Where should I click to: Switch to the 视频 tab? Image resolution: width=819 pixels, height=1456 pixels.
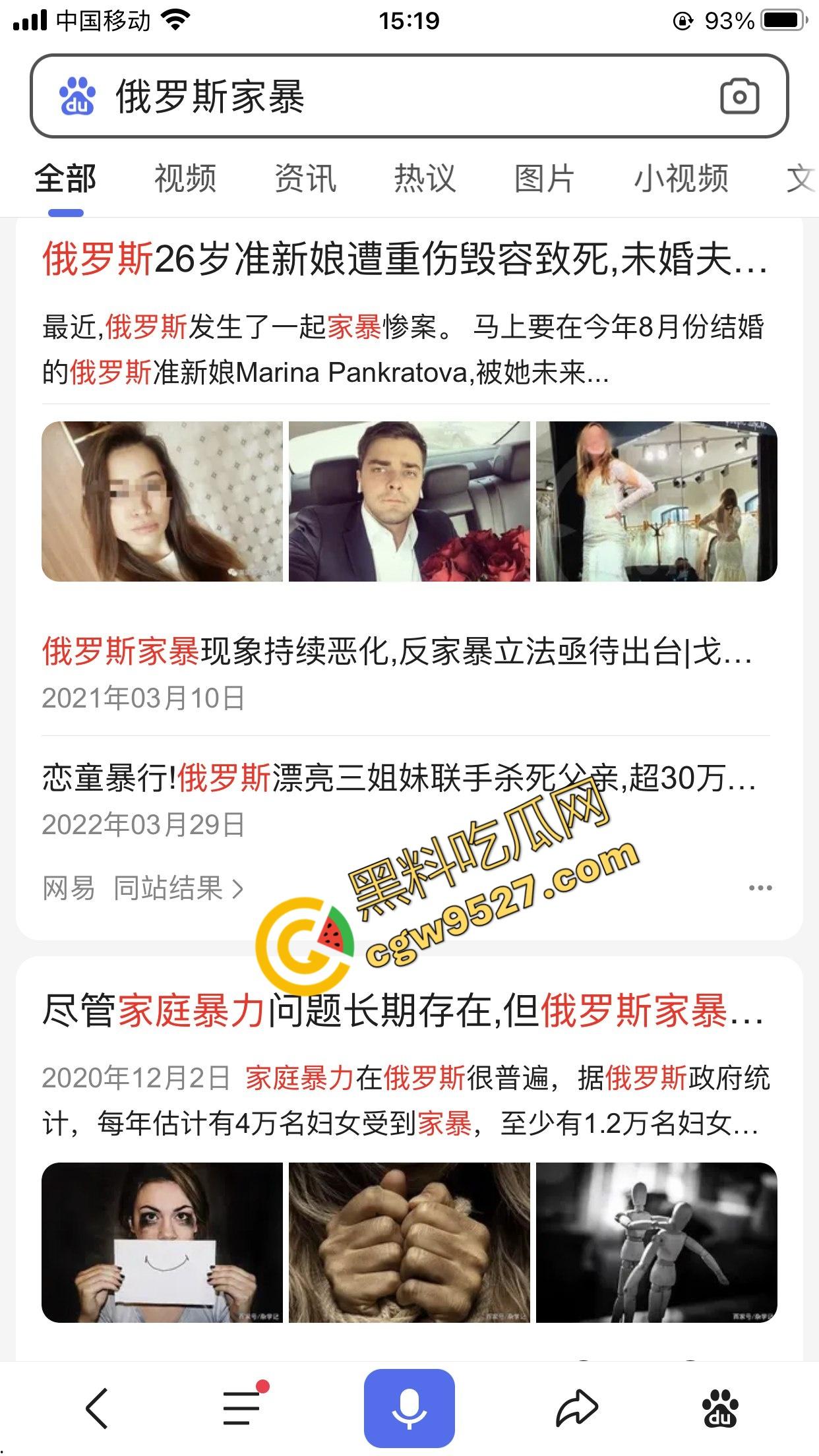[x=185, y=178]
